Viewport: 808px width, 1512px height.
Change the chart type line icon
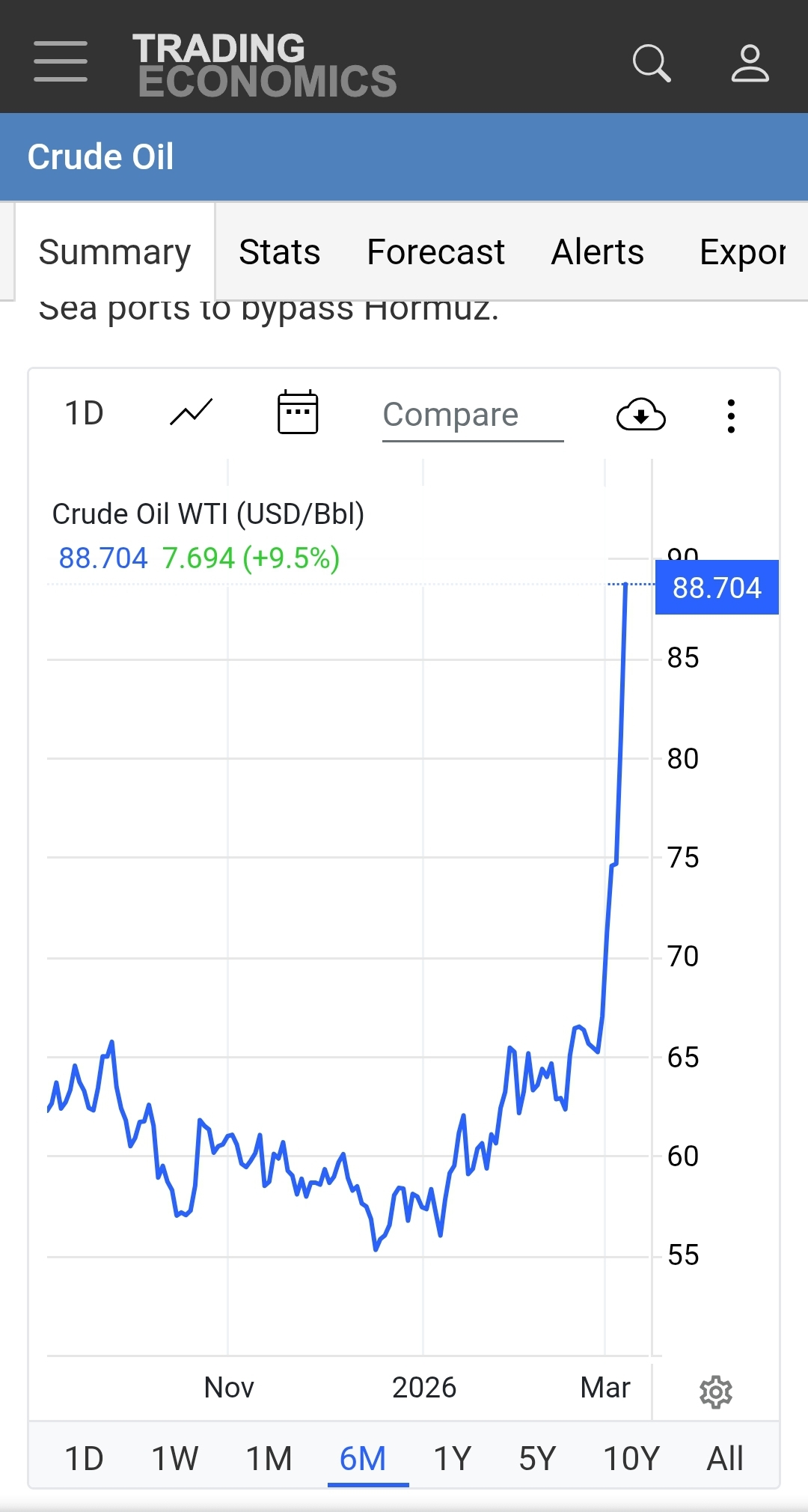(x=192, y=412)
